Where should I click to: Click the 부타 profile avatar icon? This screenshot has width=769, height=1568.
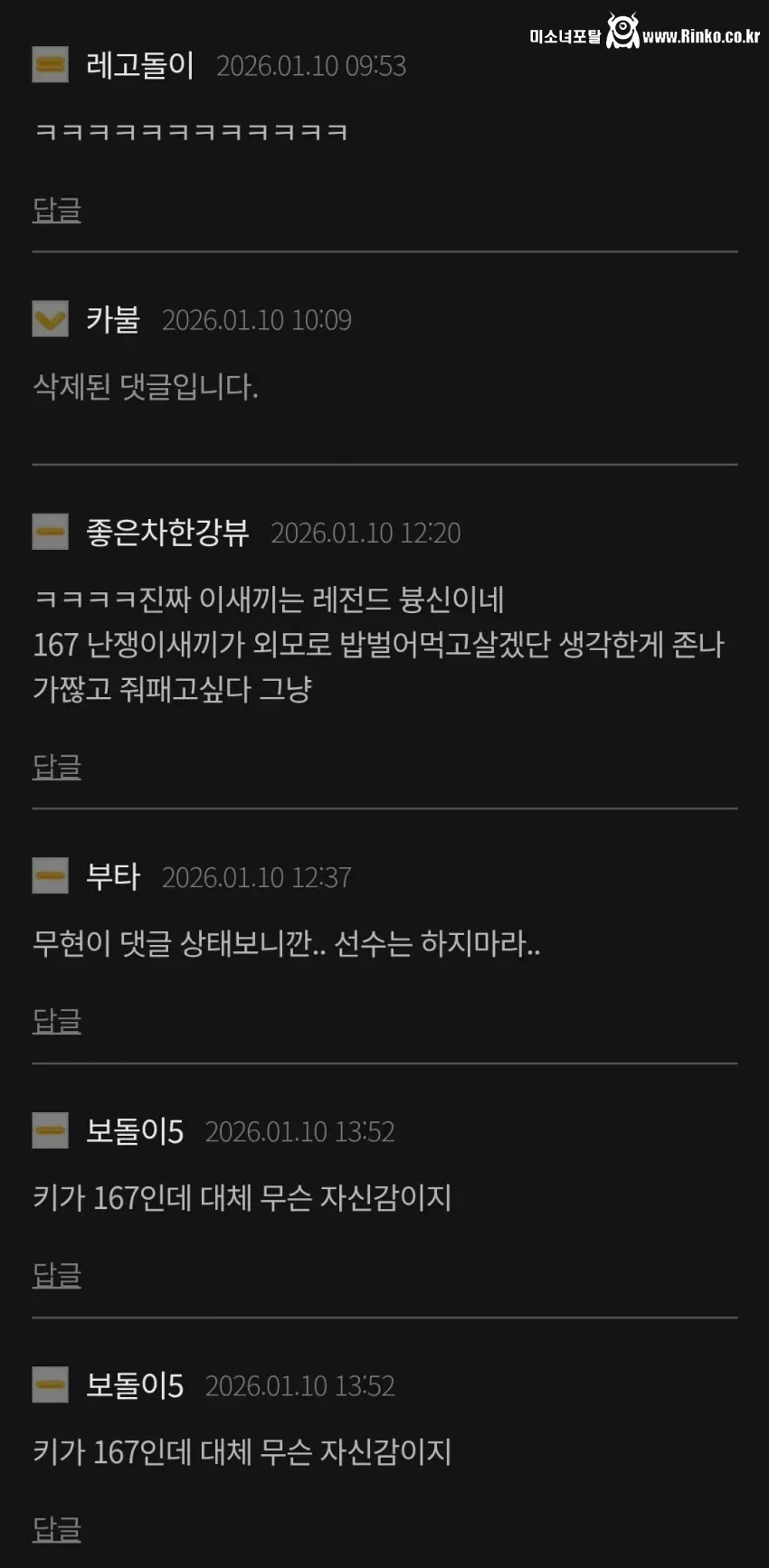(x=51, y=875)
